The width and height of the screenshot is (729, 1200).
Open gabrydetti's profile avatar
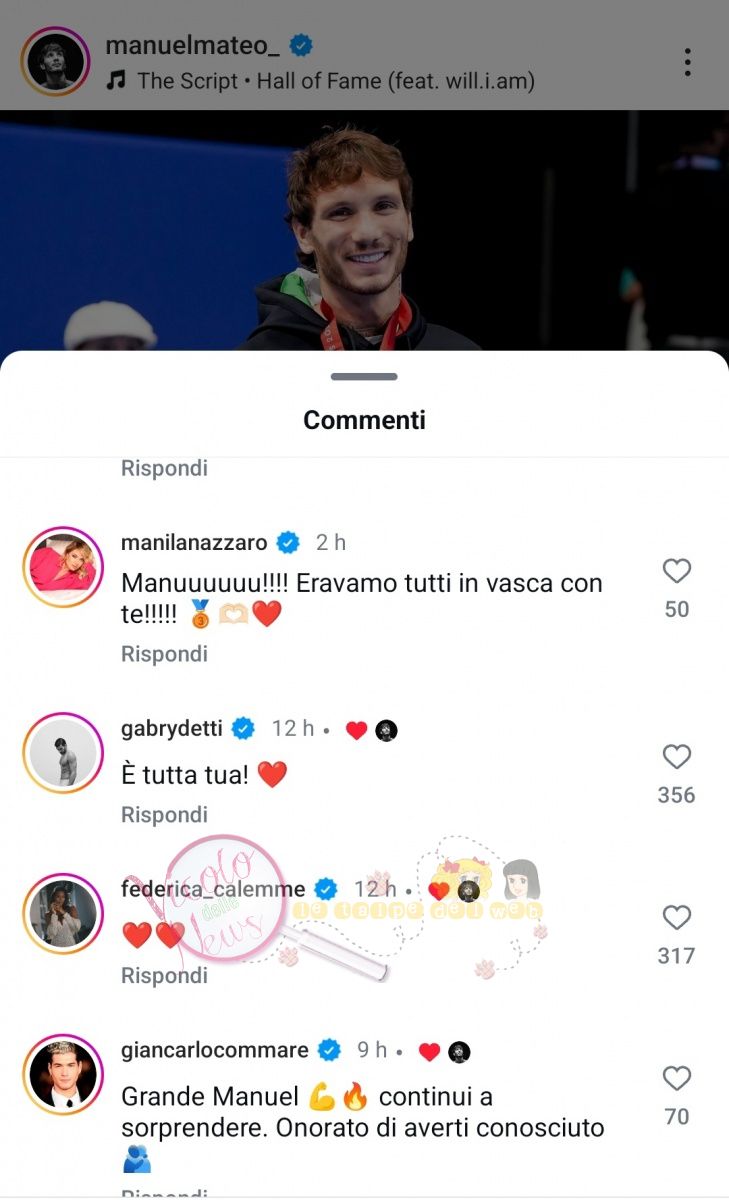click(63, 753)
